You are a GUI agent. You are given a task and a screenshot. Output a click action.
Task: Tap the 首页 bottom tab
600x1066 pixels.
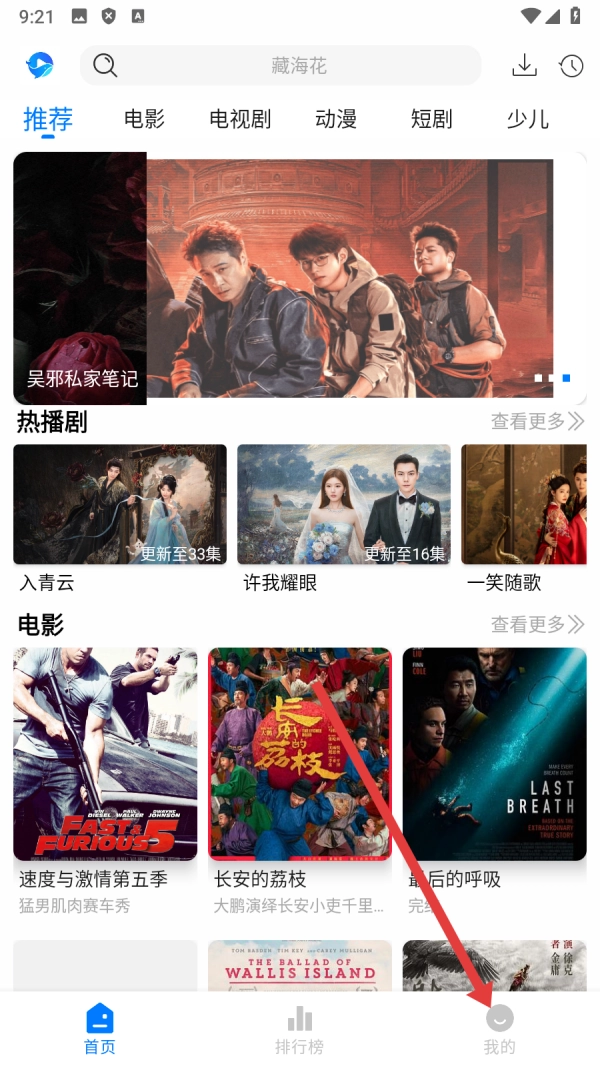100,1030
